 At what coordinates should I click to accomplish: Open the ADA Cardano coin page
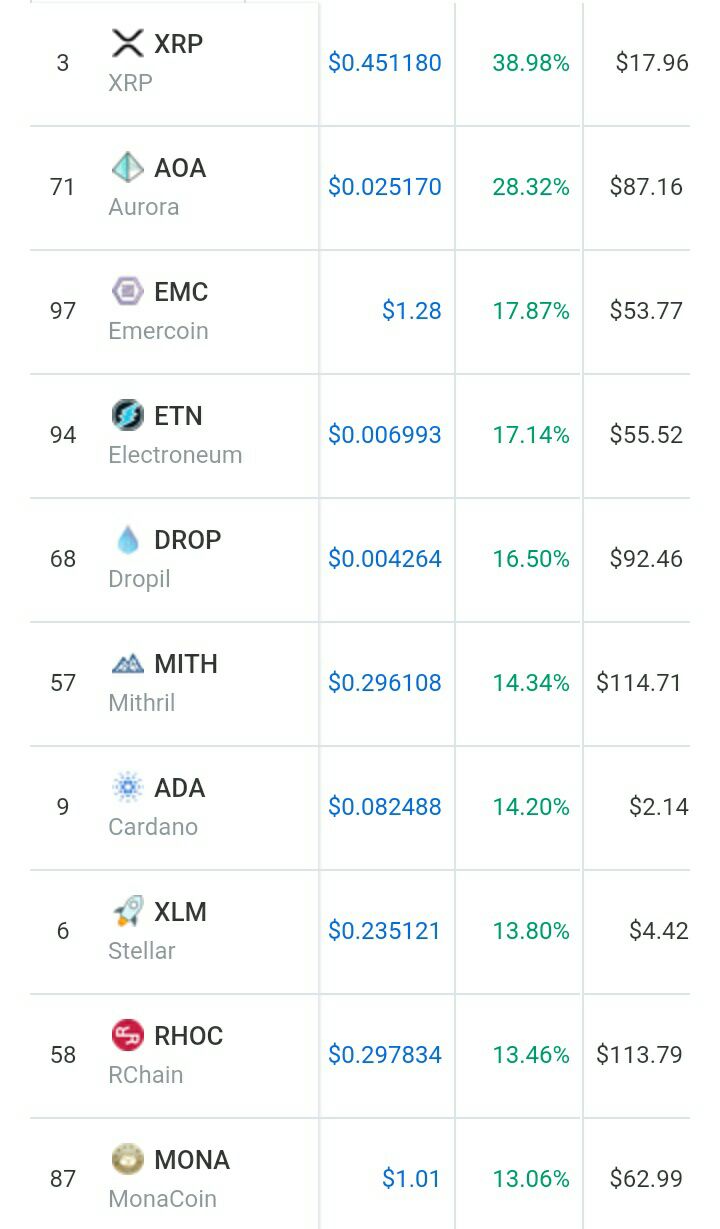pyautogui.click(x=179, y=788)
